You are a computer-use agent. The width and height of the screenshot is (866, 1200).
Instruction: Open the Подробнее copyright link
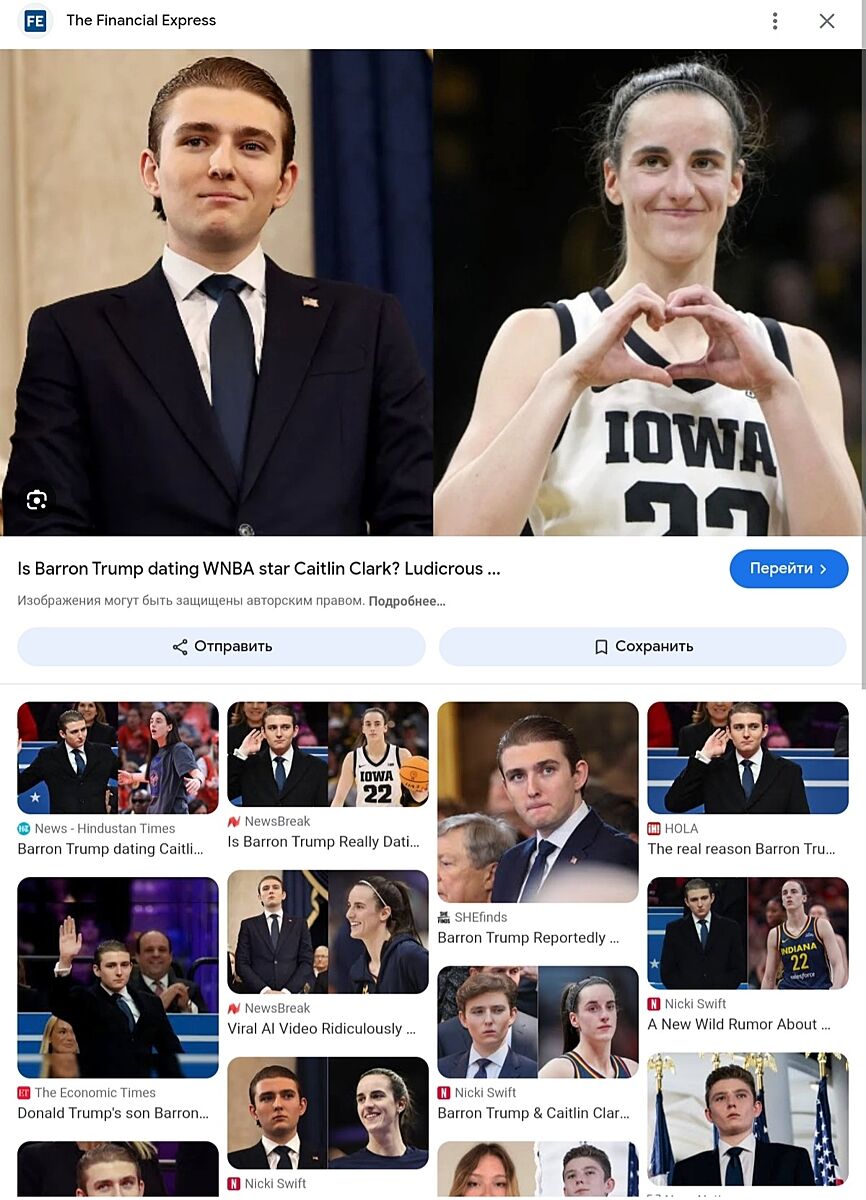point(406,601)
